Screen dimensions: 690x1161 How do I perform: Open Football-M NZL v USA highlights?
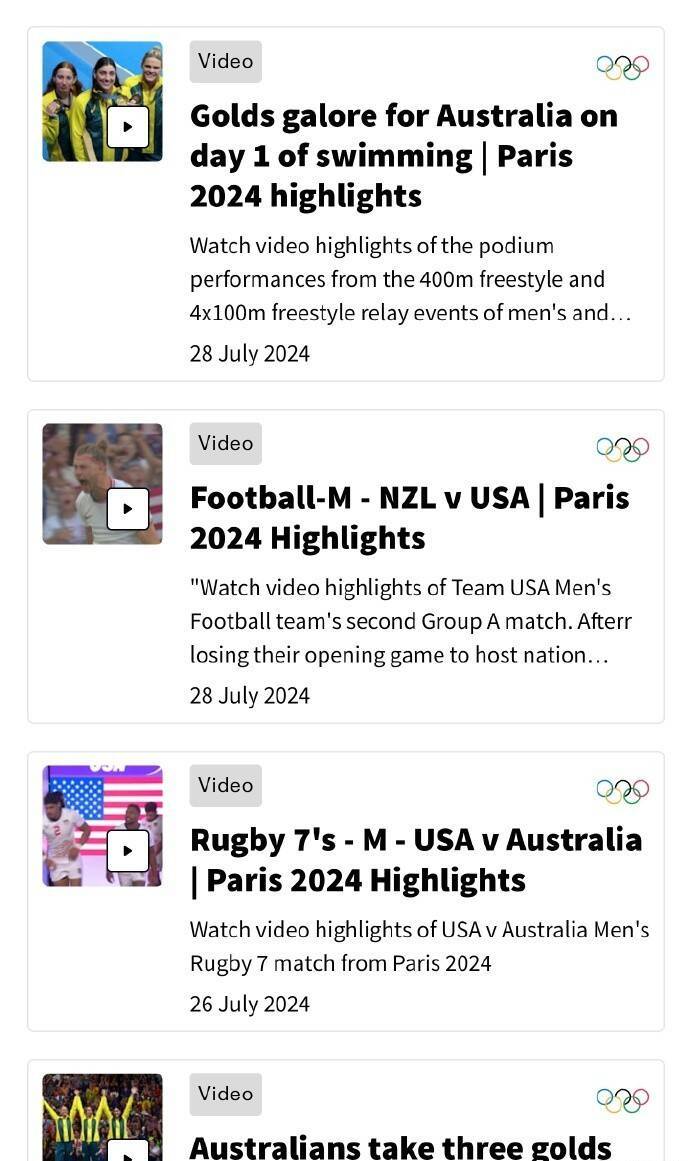pos(409,517)
